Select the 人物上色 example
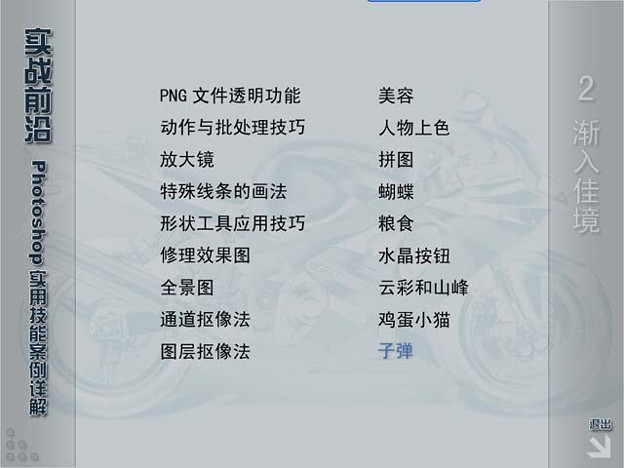 [414, 128]
